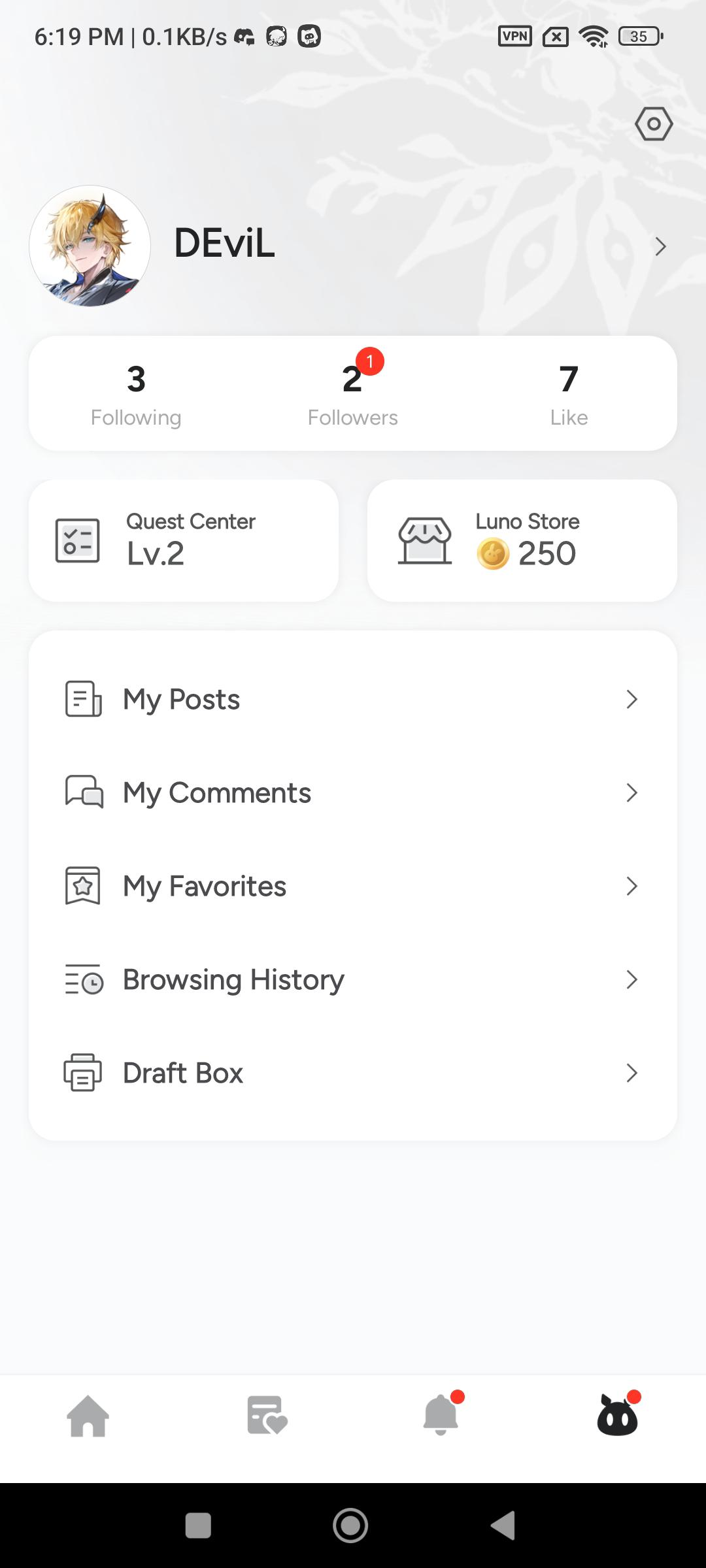Go to My Comments

click(353, 792)
